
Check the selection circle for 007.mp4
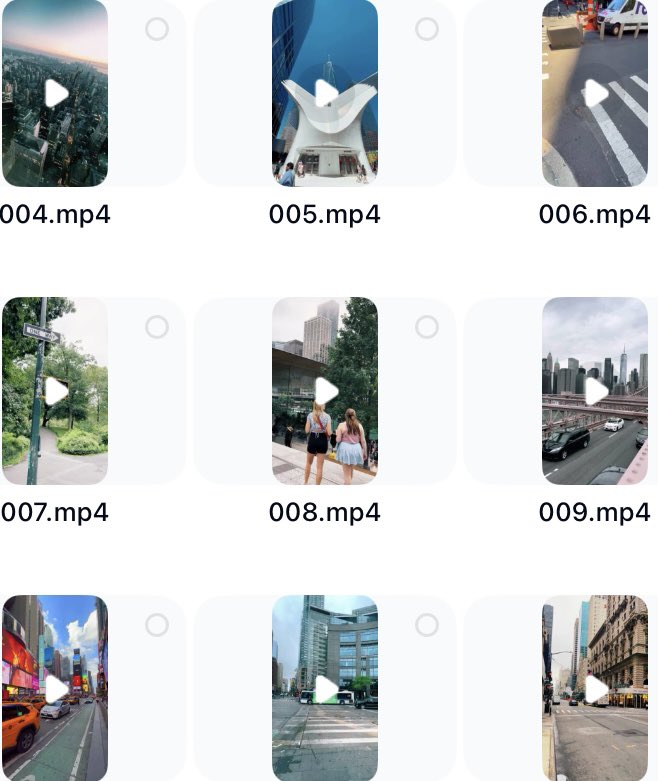tap(157, 327)
